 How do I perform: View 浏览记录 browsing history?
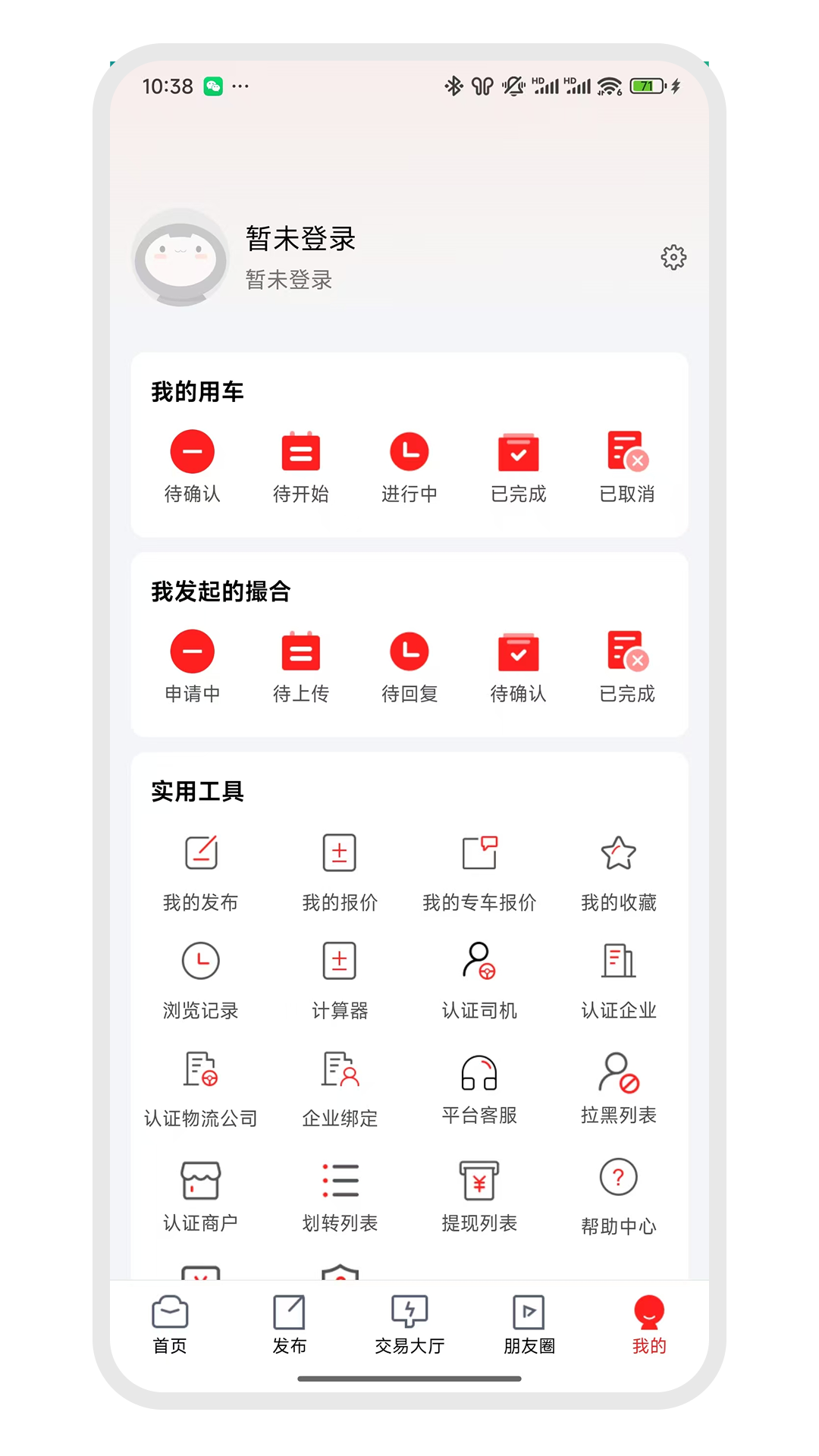tap(200, 980)
